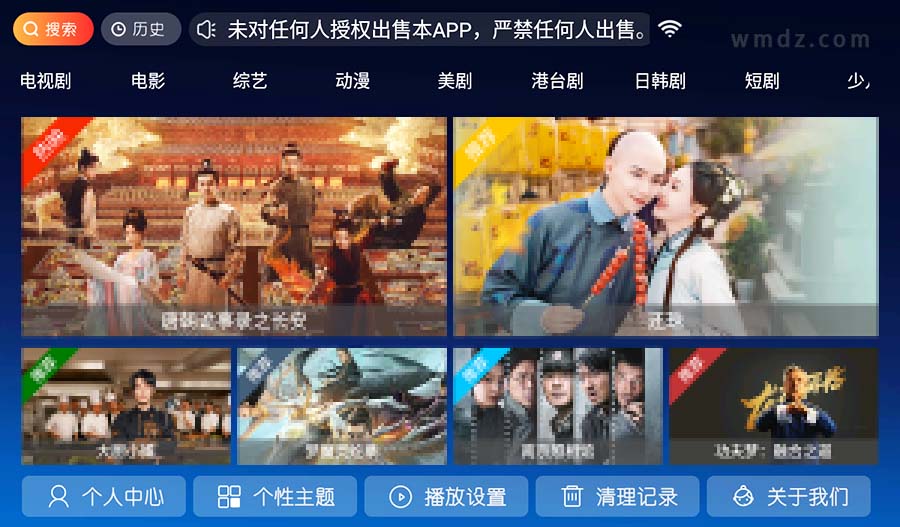
Task: Open the drama poster with candied hawthorn couple
Action: pyautogui.click(x=665, y=226)
